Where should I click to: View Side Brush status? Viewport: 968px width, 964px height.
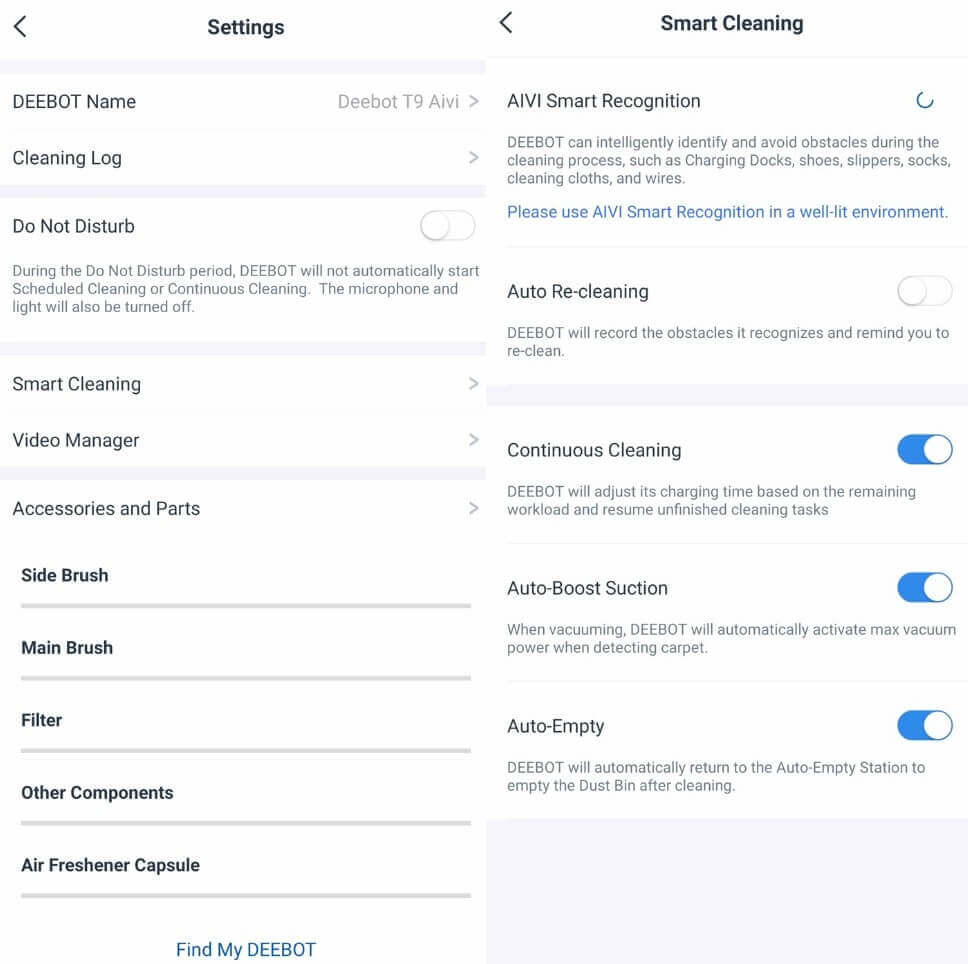(244, 576)
